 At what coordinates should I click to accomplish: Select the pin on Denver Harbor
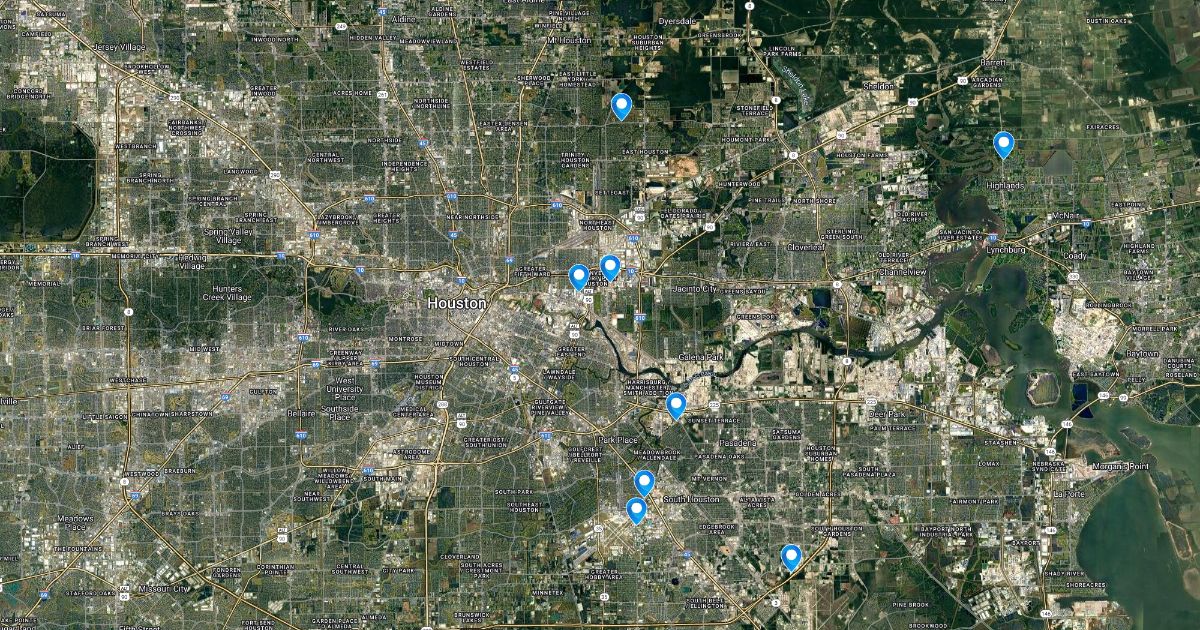[610, 267]
